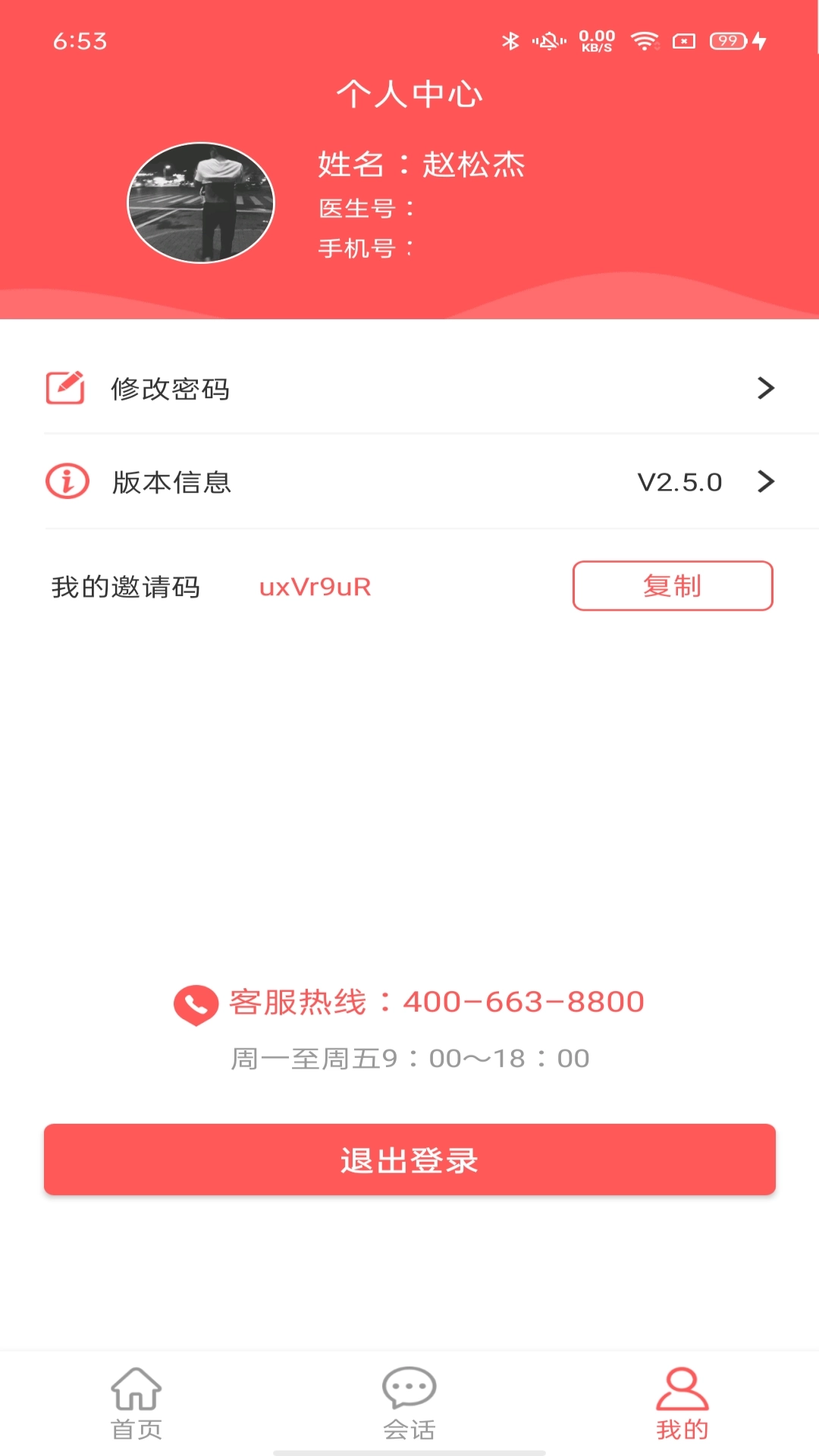Tap the circular profile avatar photo
819x1456 pixels.
pyautogui.click(x=201, y=202)
